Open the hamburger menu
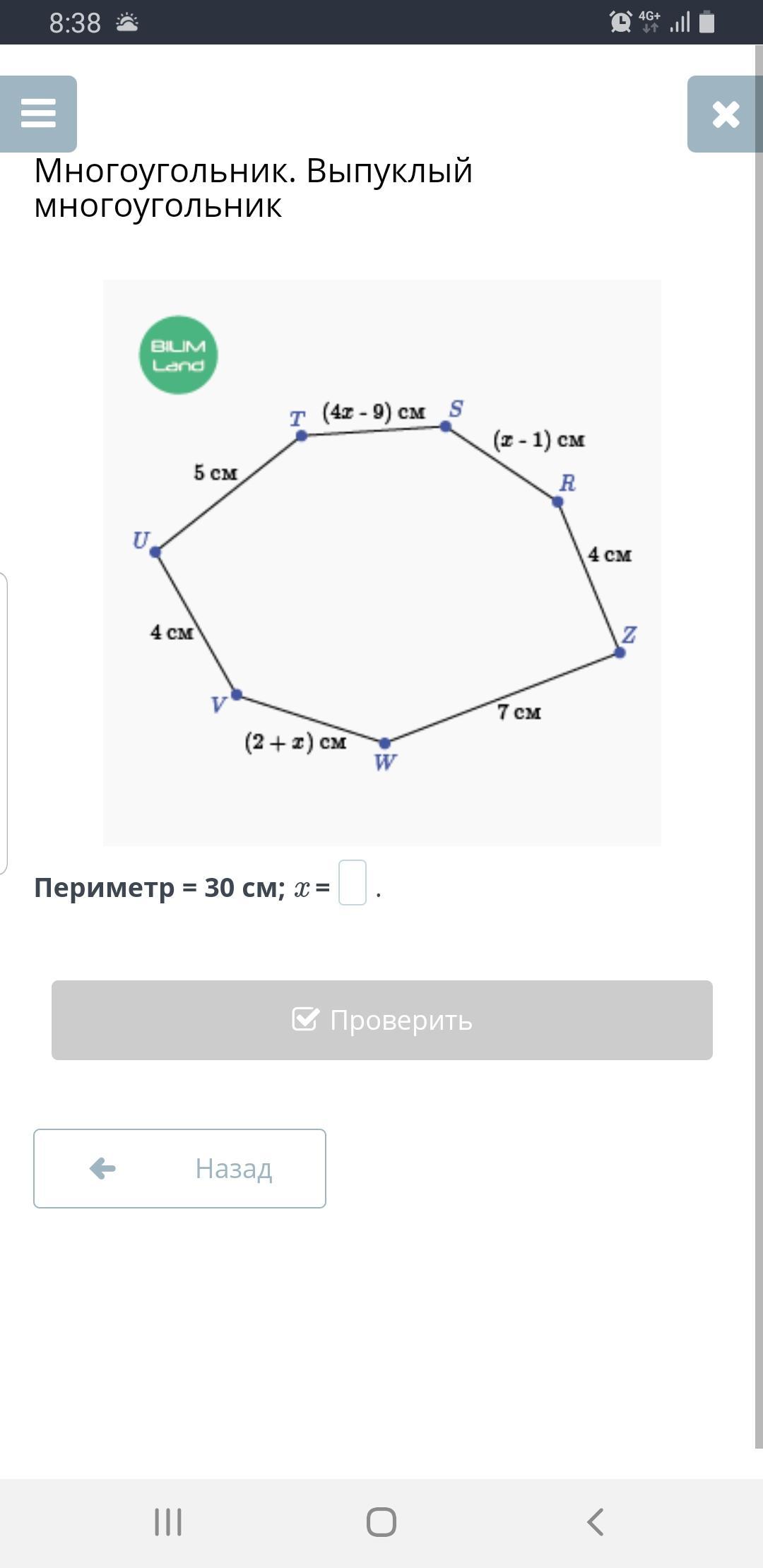Image resolution: width=763 pixels, height=1568 pixels. pyautogui.click(x=38, y=114)
